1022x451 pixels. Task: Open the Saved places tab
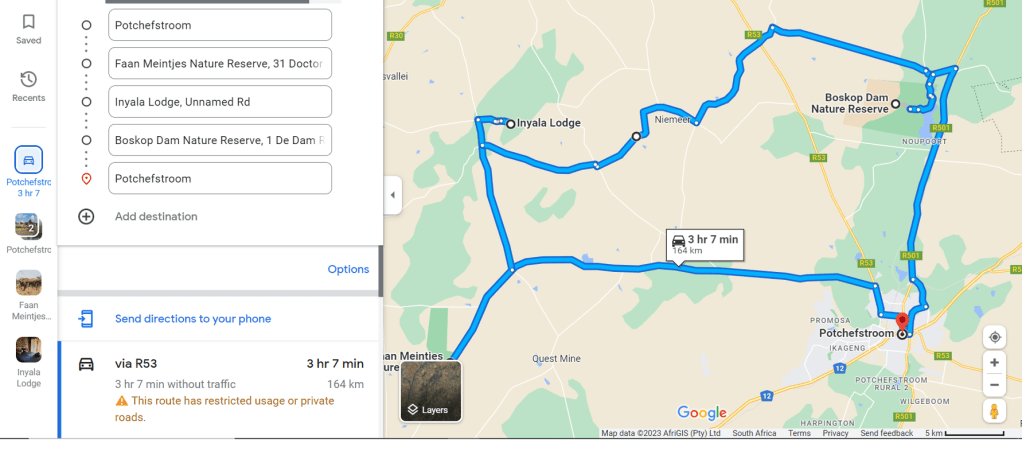click(28, 28)
